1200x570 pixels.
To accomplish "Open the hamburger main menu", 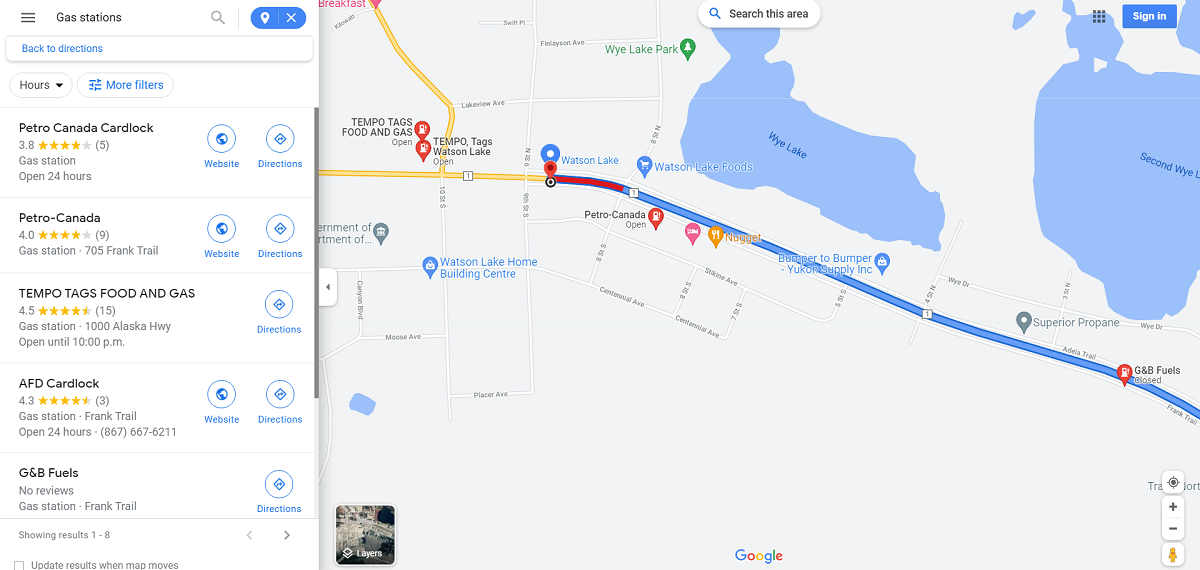I will click(28, 18).
